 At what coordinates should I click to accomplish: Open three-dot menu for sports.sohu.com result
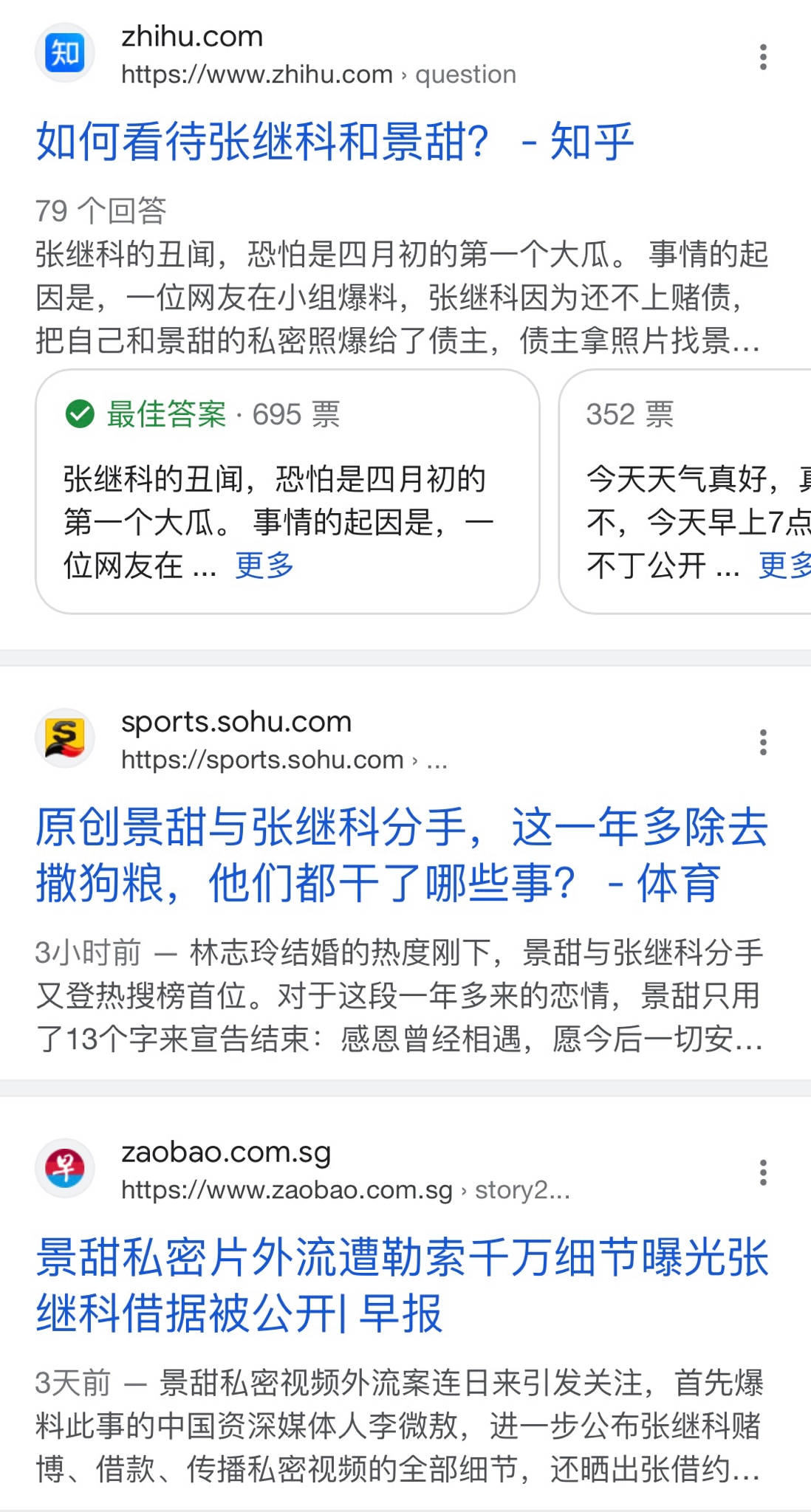762,742
